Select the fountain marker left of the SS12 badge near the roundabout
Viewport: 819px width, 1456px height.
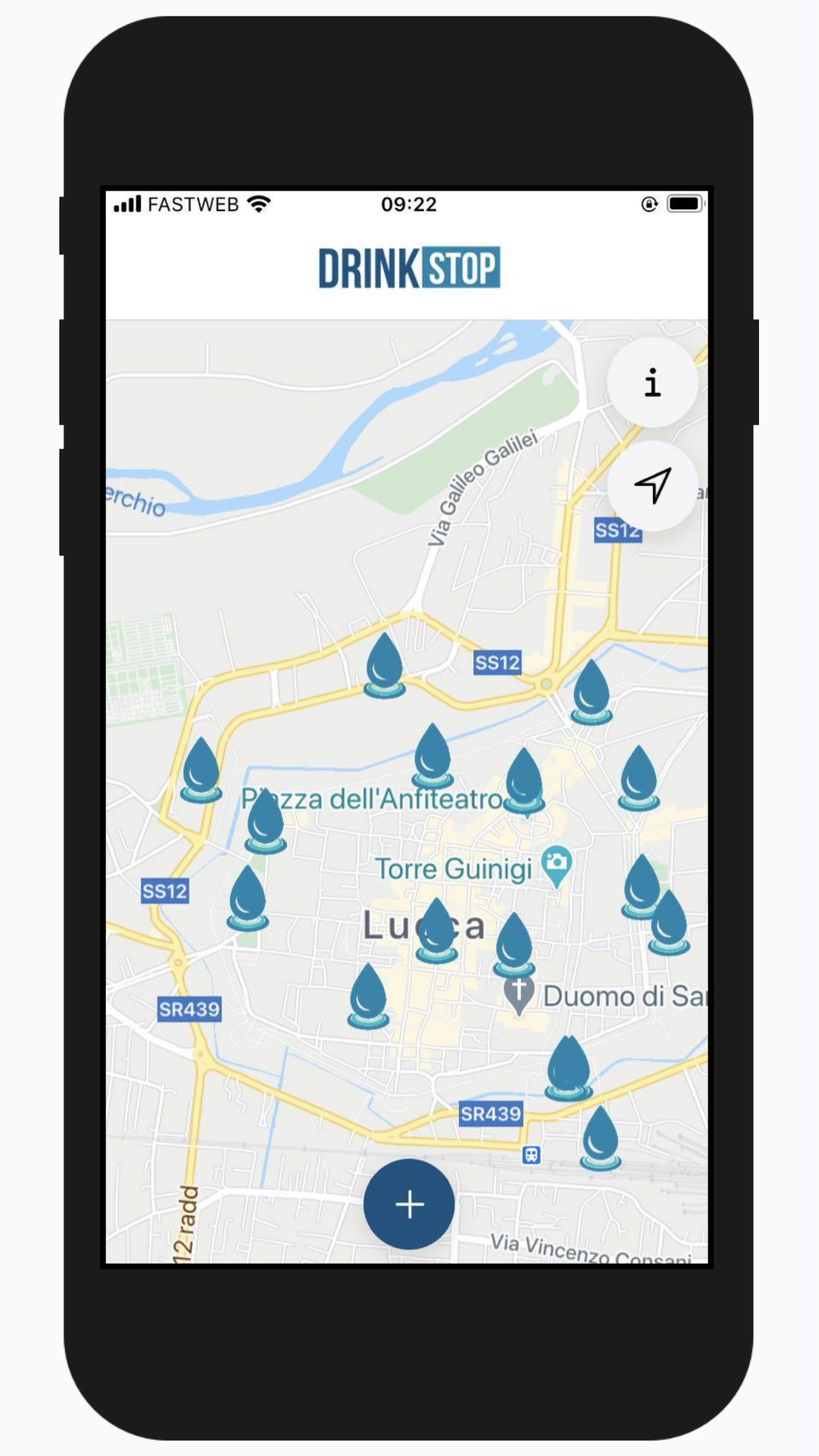click(384, 666)
